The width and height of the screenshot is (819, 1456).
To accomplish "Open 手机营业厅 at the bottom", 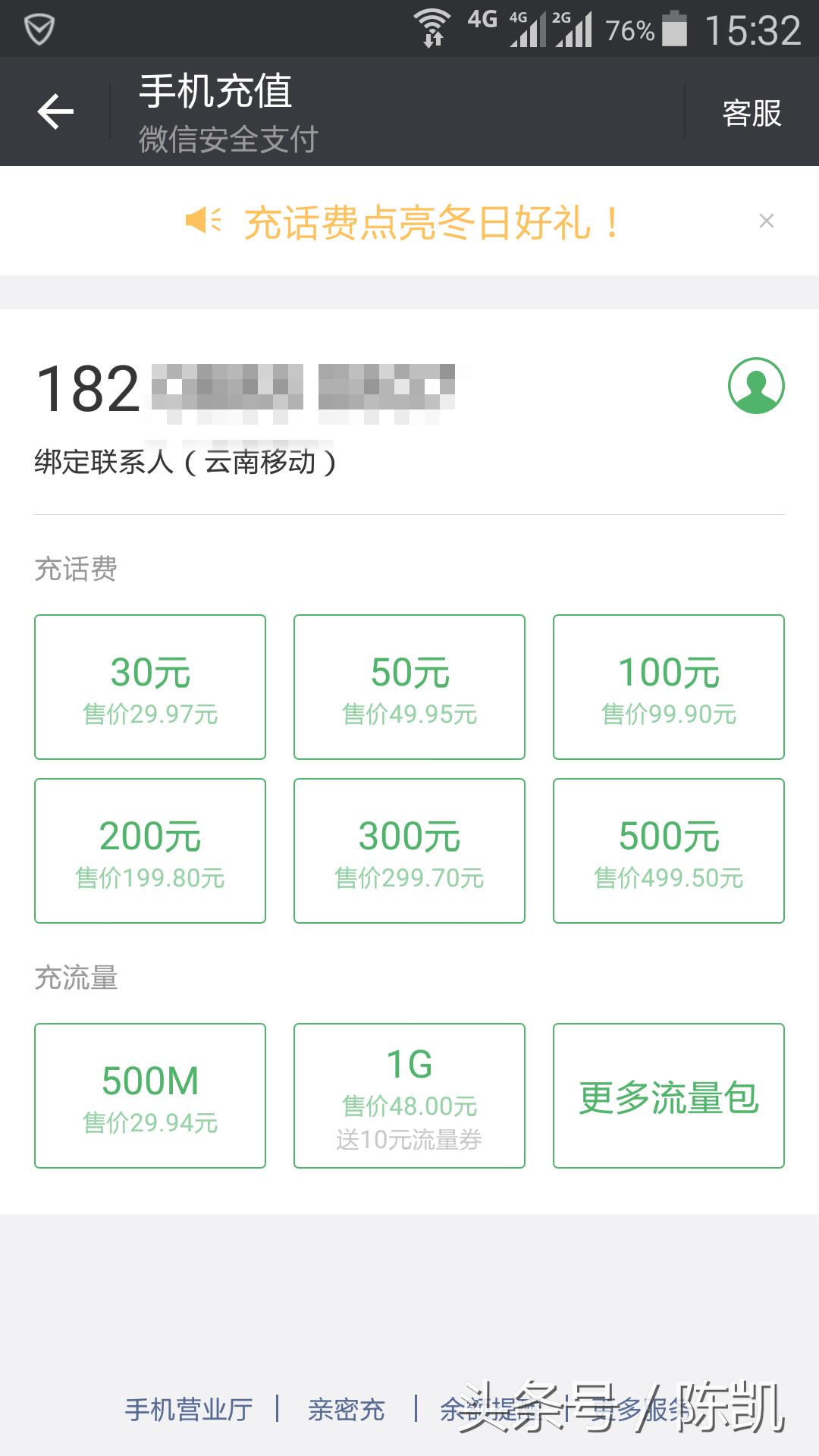I will (188, 1407).
